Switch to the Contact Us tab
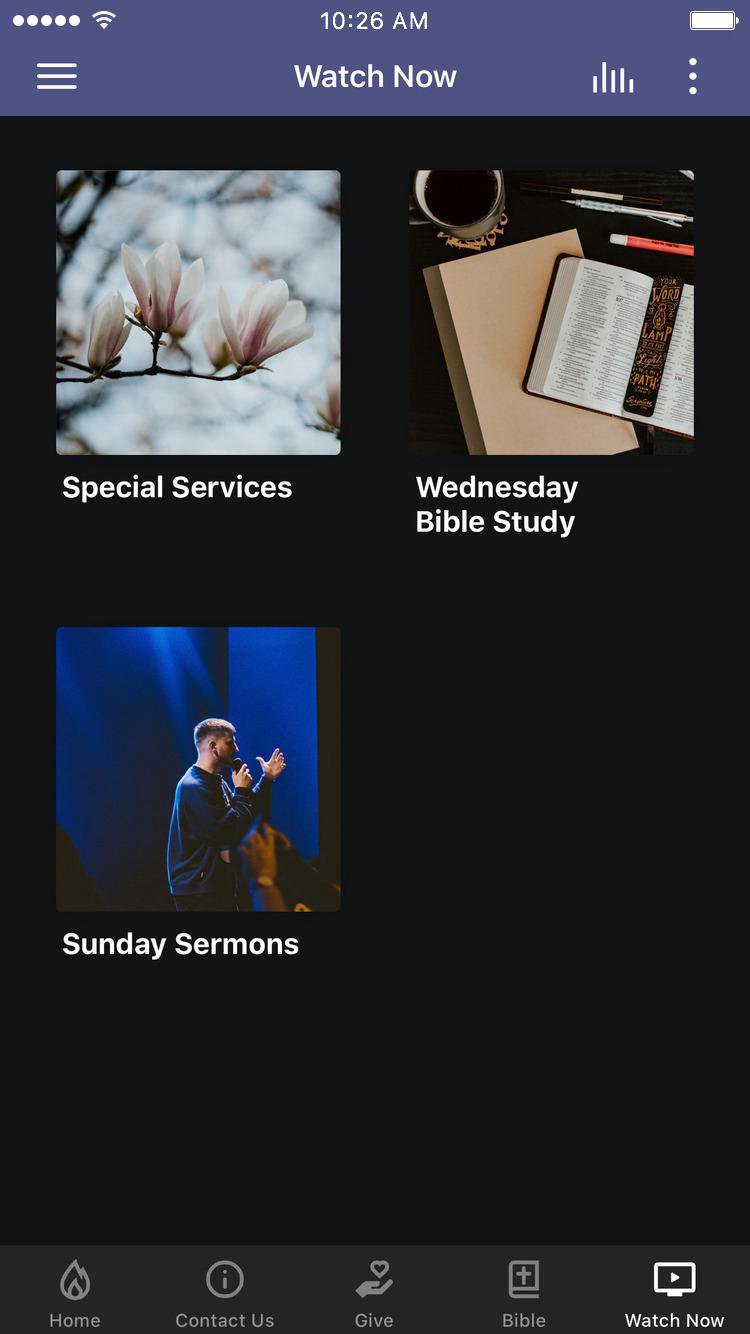Image resolution: width=750 pixels, height=1334 pixels. coord(225,1292)
